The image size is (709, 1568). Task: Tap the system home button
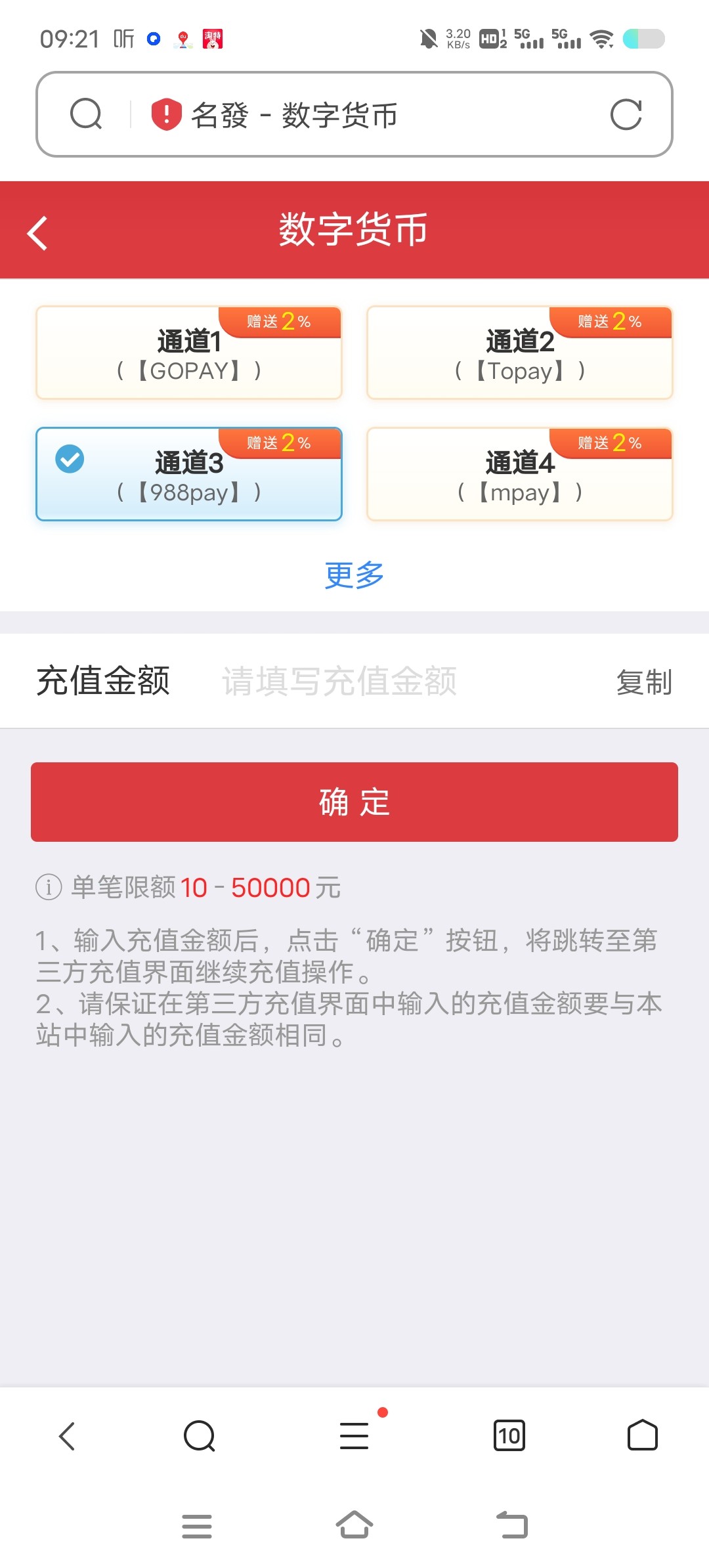coord(354,1525)
